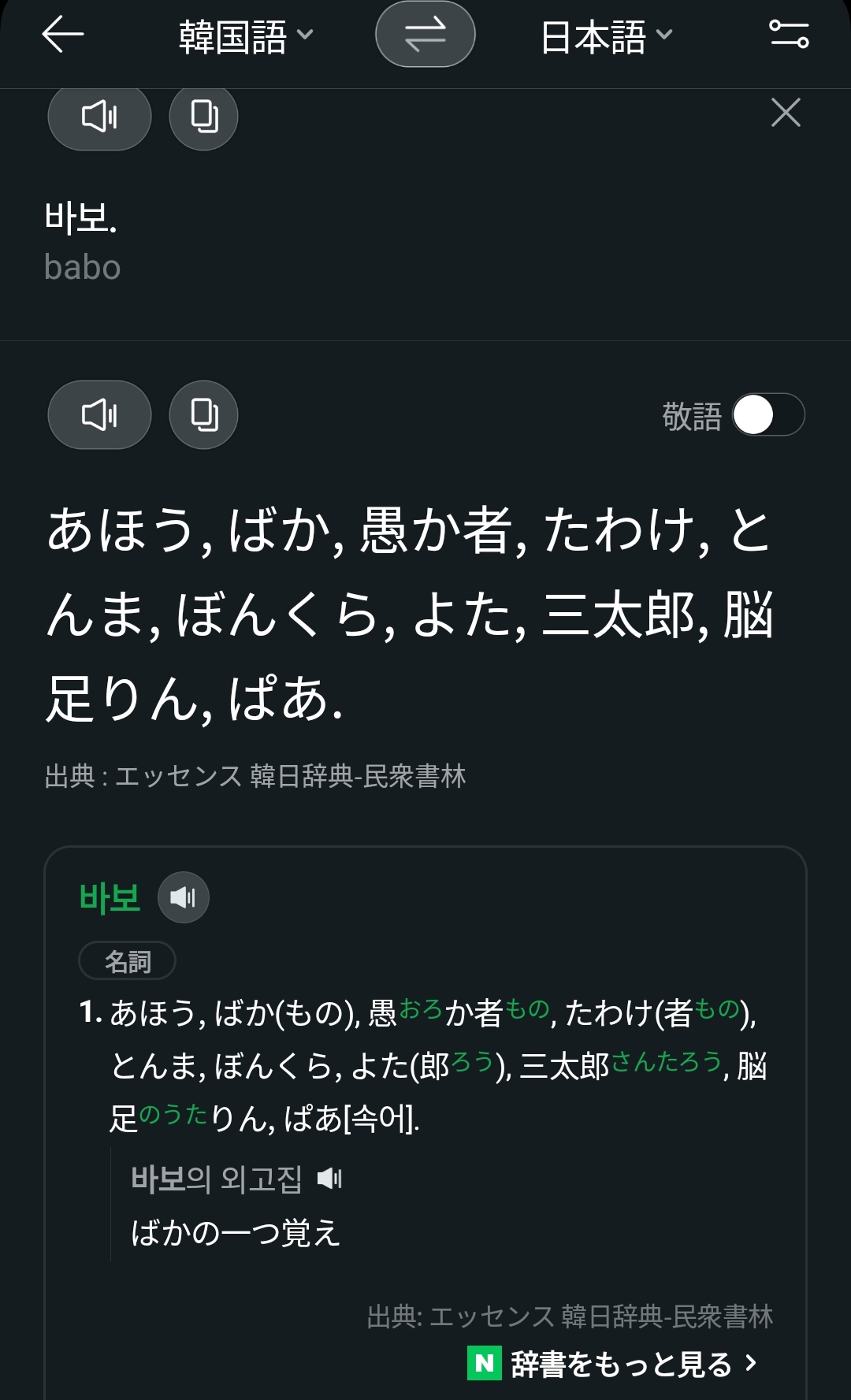Swap source and target languages
This screenshot has height=1400, width=851.
pos(425,35)
